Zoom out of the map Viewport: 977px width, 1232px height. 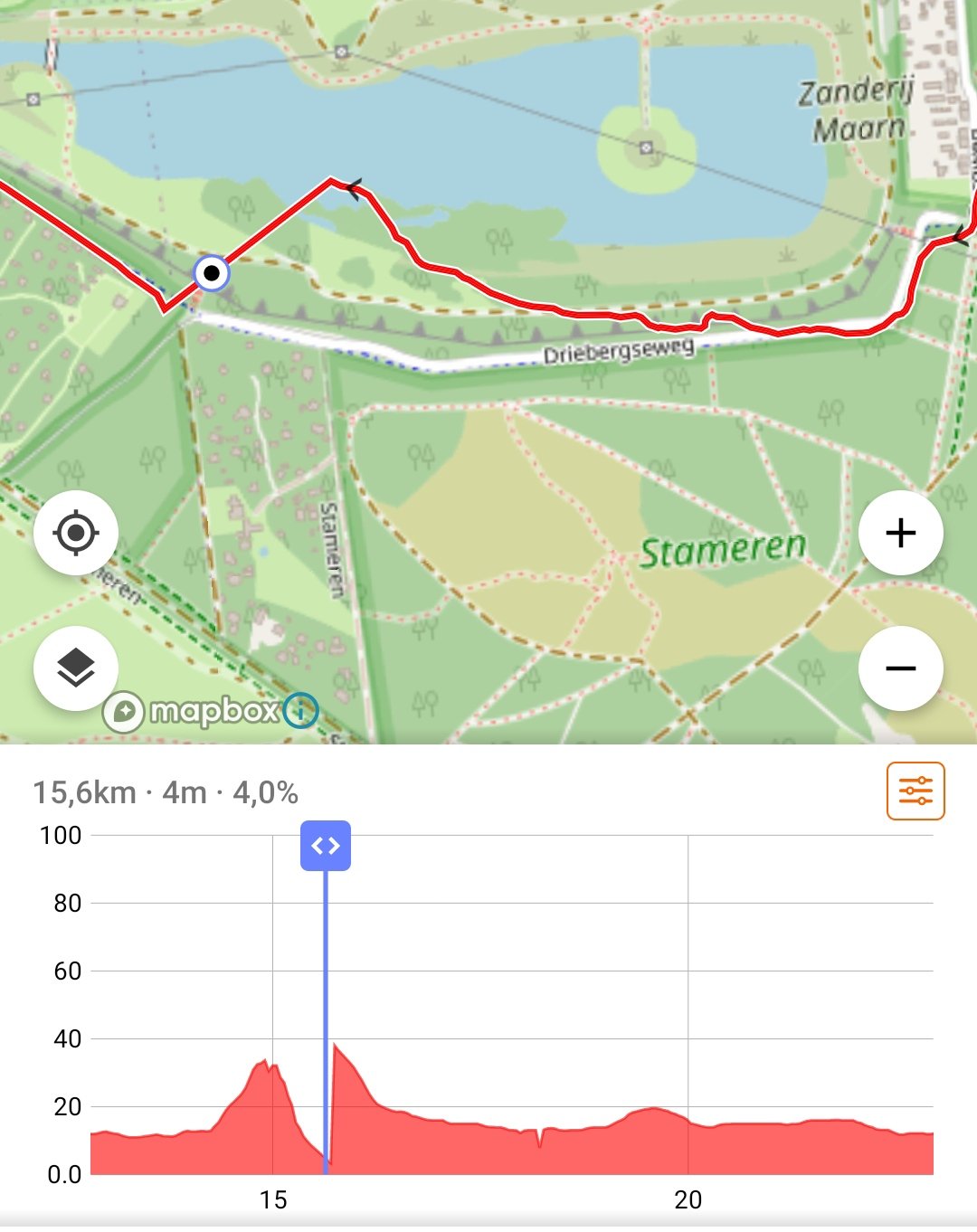coord(900,668)
